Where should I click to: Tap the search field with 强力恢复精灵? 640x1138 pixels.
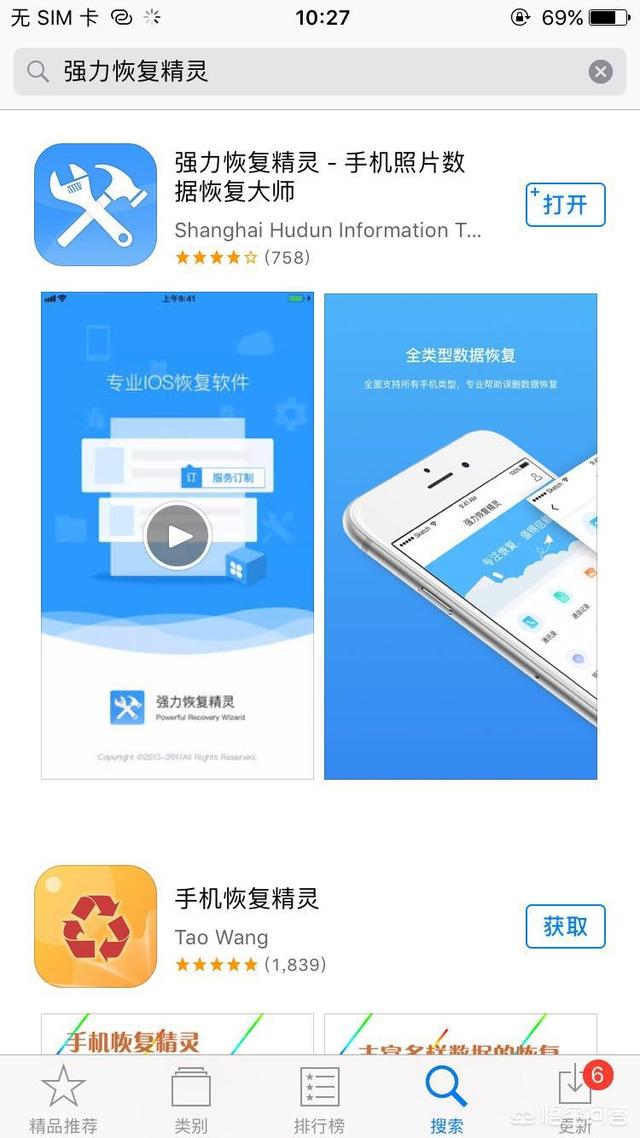tap(300, 72)
